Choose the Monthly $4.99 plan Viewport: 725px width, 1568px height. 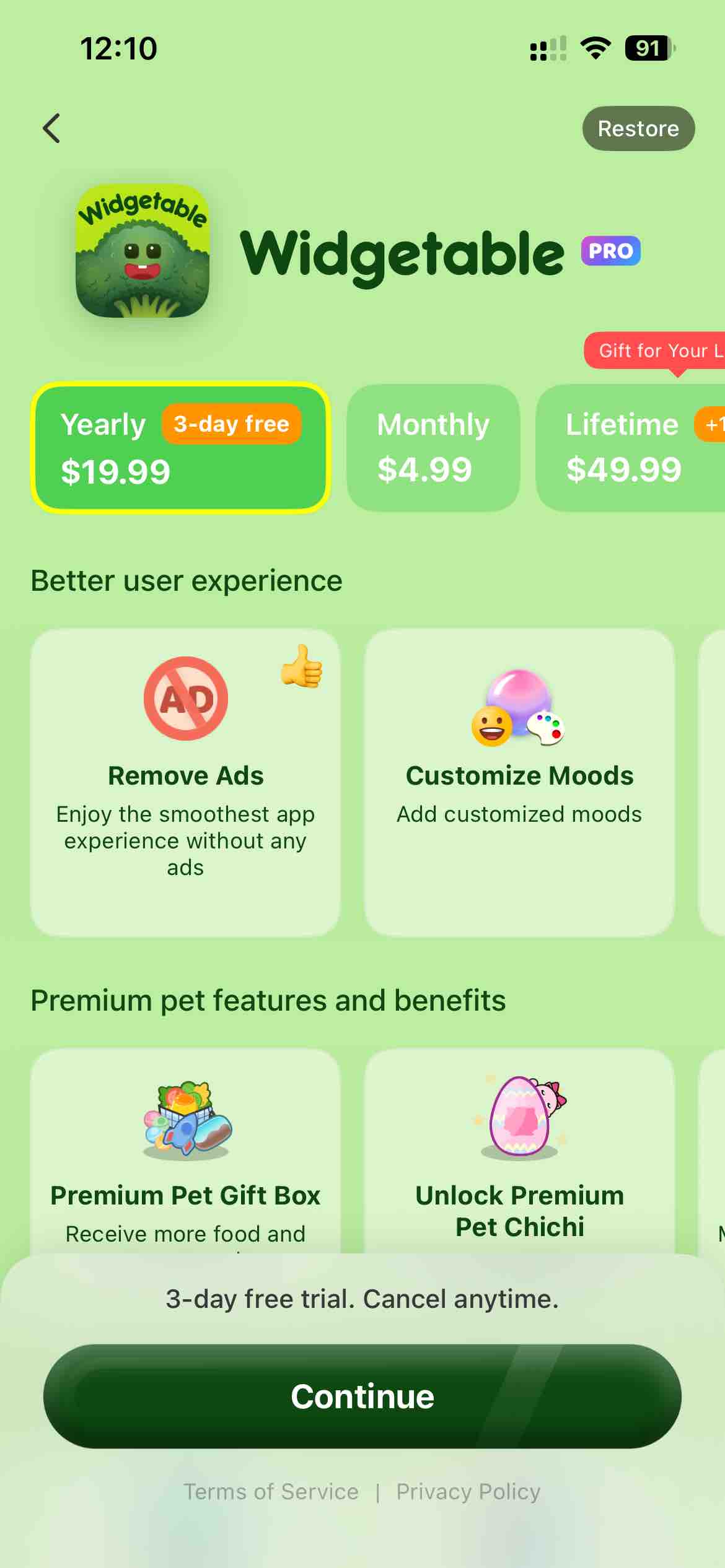pyautogui.click(x=433, y=447)
